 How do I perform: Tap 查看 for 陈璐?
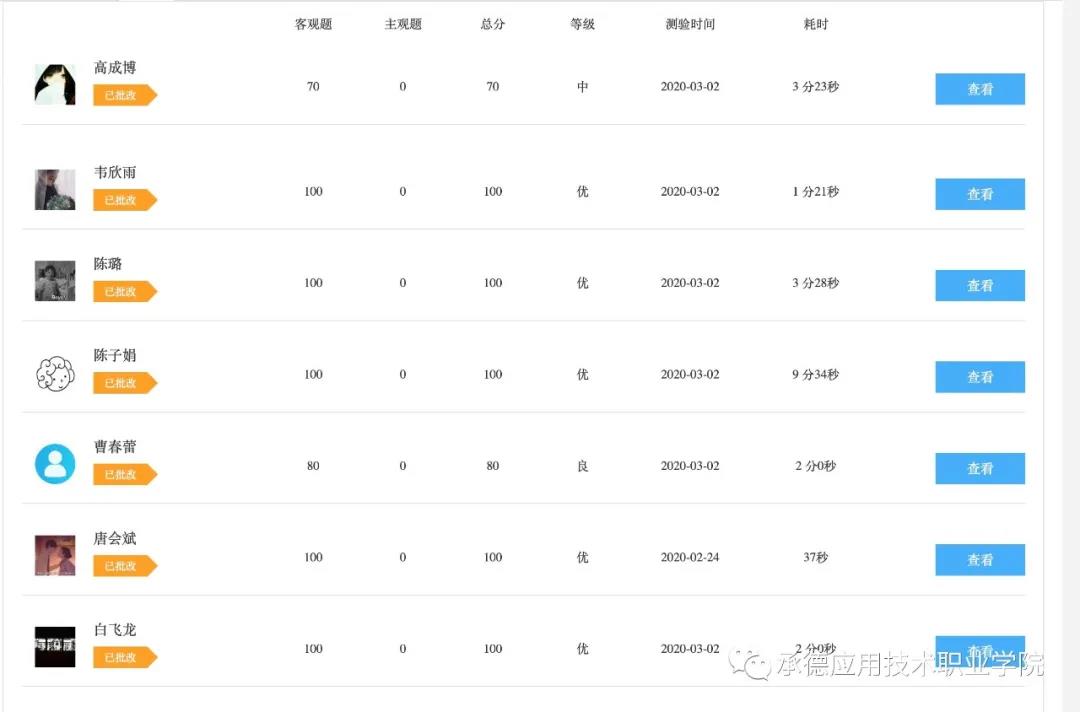pos(979,285)
